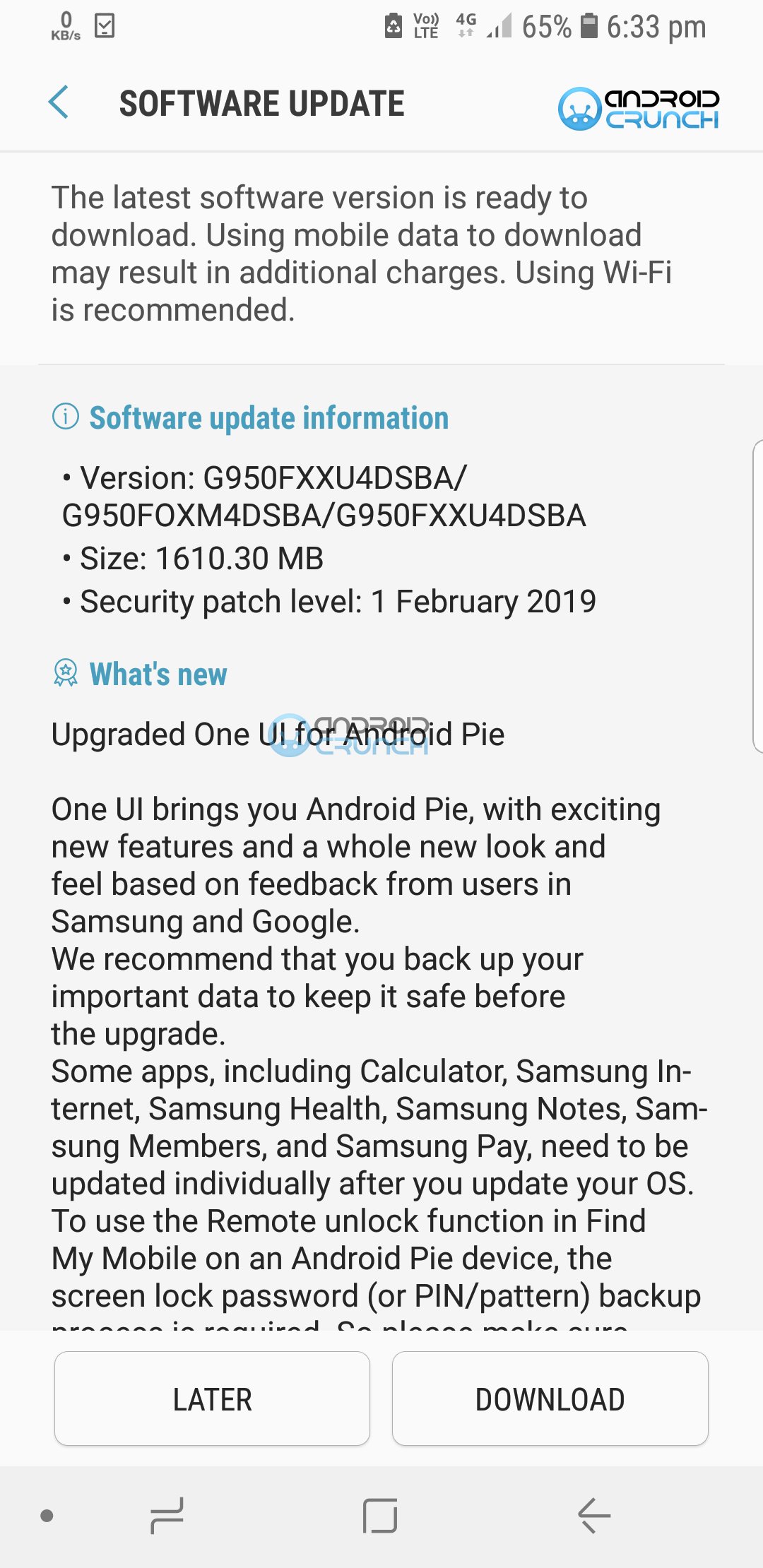This screenshot has width=763, height=1568.
Task: Tap the Later button
Action: tap(212, 1398)
